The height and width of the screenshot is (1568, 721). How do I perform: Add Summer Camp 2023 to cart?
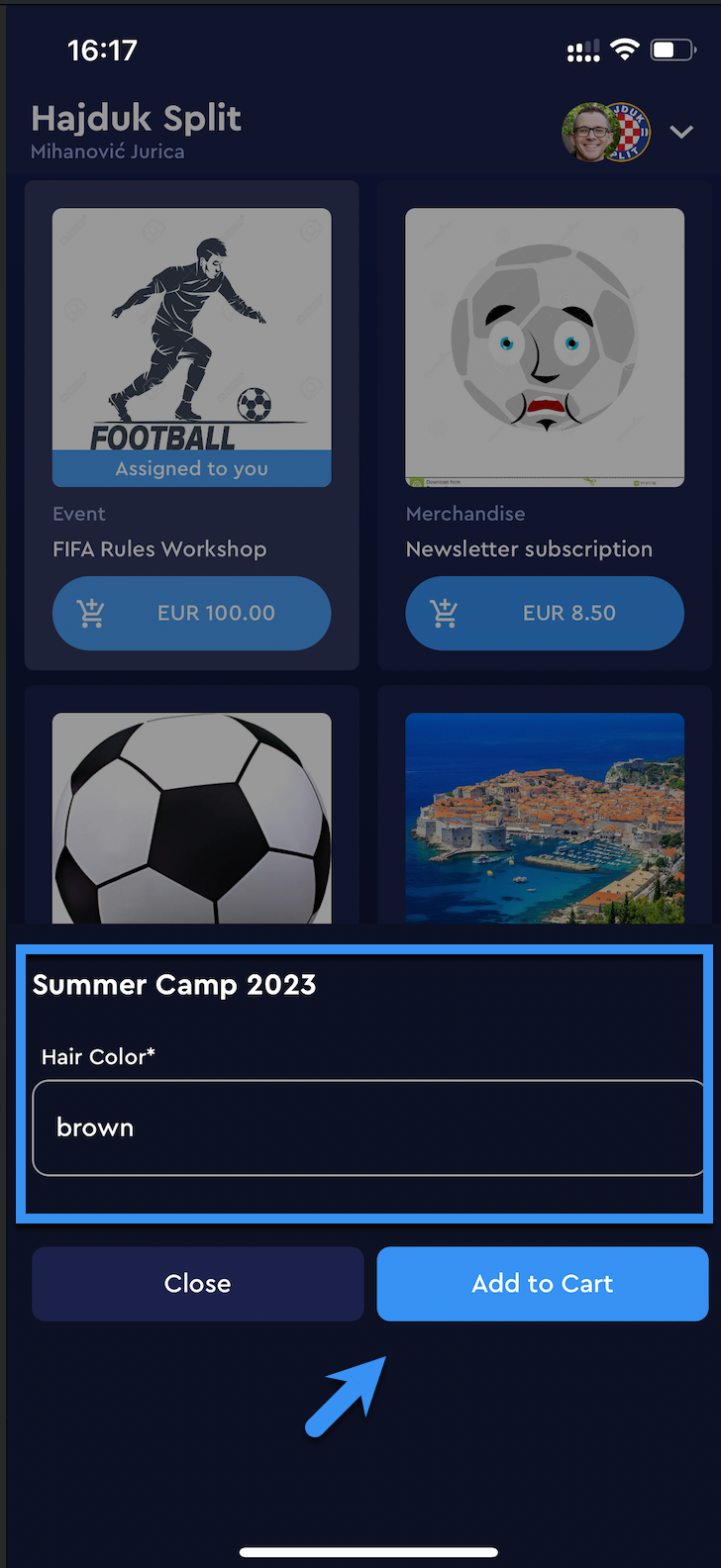542,1283
